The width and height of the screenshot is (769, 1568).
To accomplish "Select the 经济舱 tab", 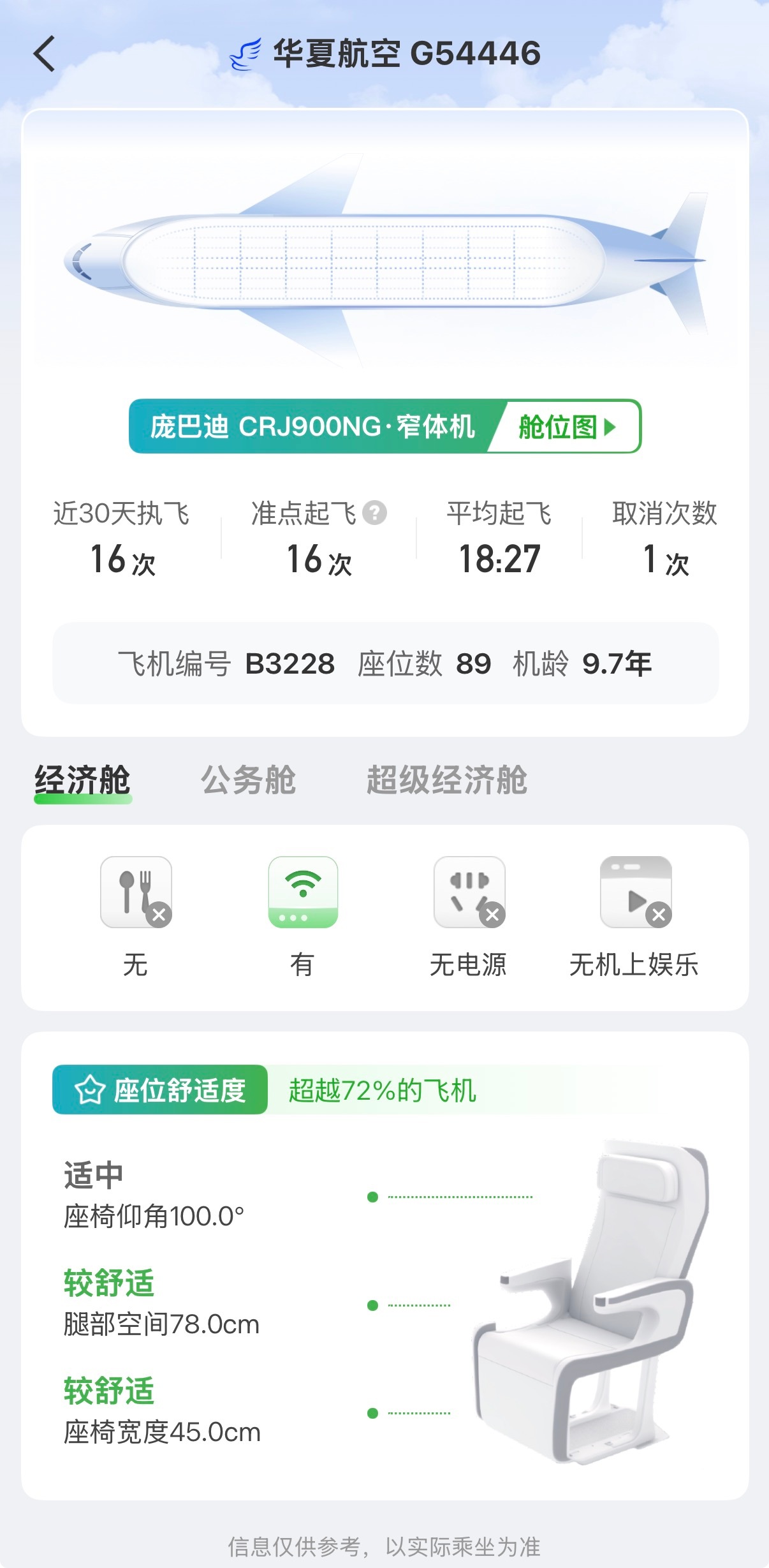I will [84, 782].
